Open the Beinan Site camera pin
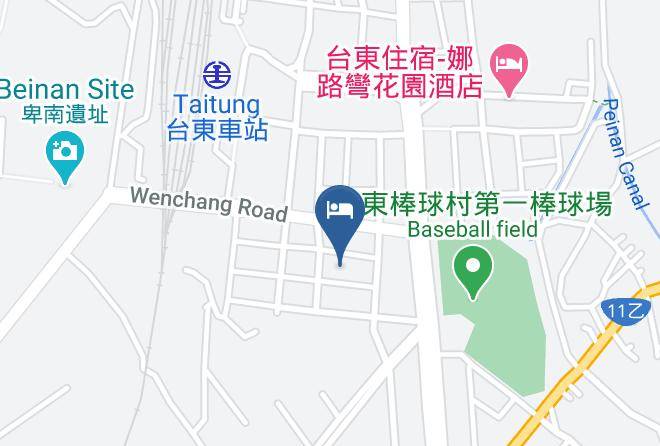The width and height of the screenshot is (660, 446). [x=65, y=157]
